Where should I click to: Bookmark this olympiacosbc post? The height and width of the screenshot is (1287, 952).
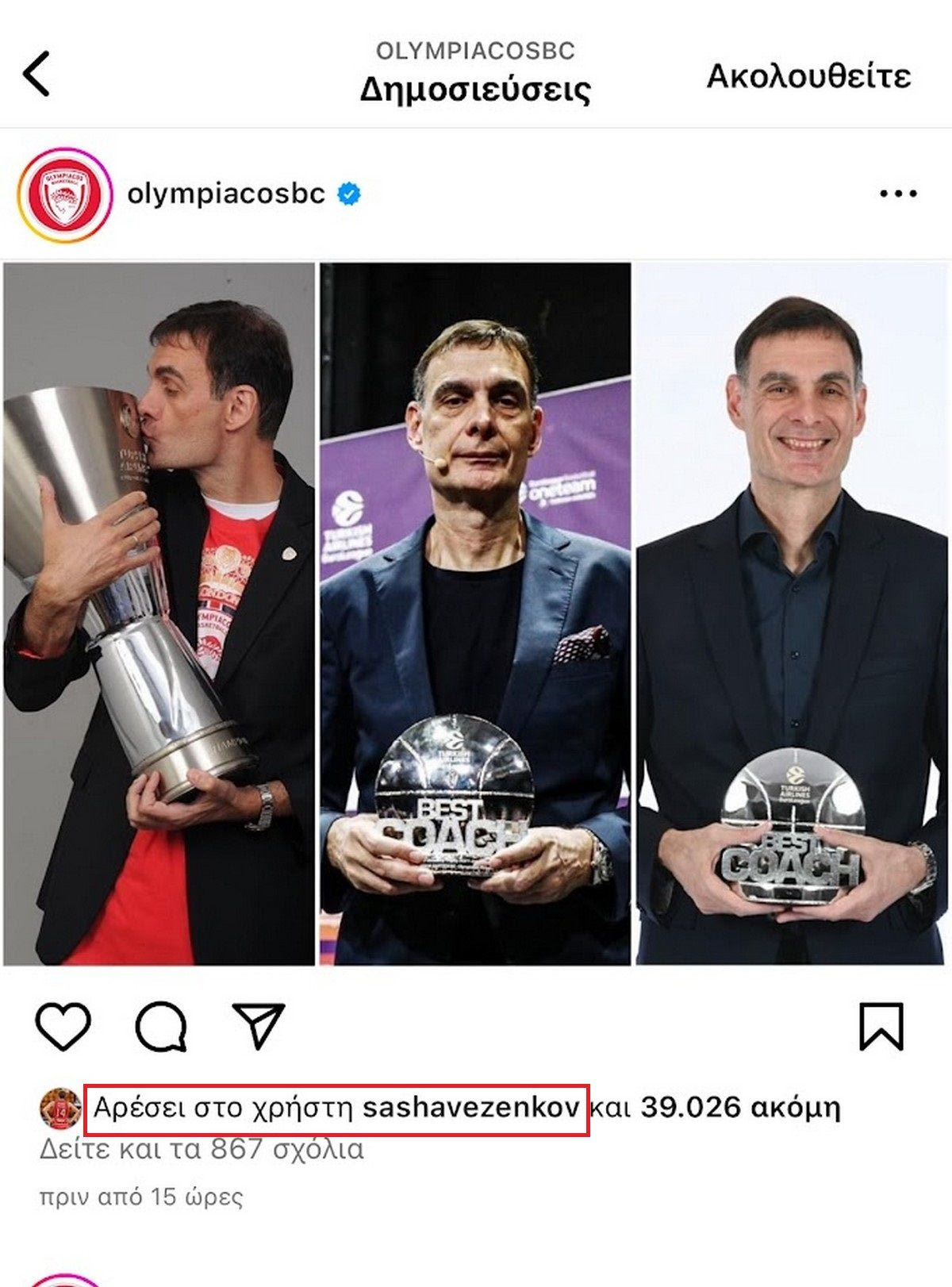pos(881,1027)
